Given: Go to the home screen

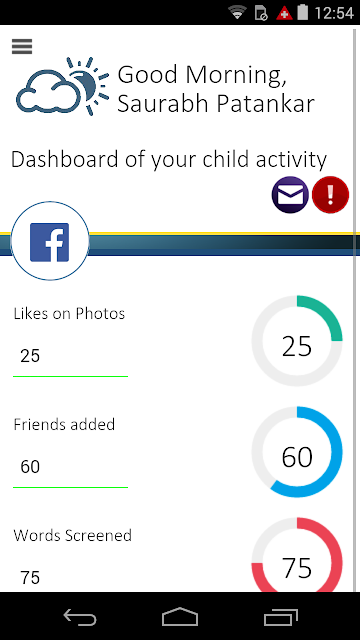Looking at the screenshot, I should pyautogui.click(x=180, y=616).
